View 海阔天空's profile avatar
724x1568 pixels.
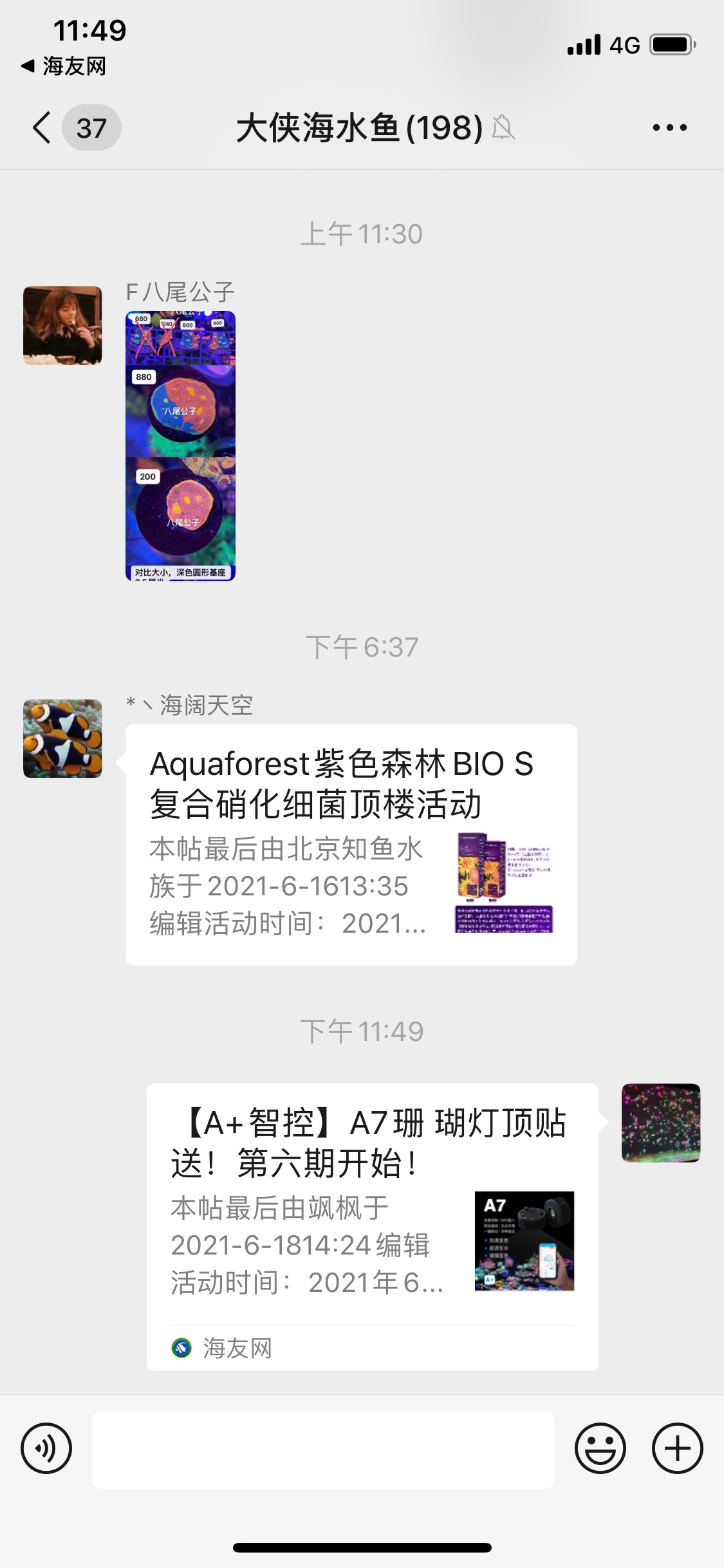[62, 738]
